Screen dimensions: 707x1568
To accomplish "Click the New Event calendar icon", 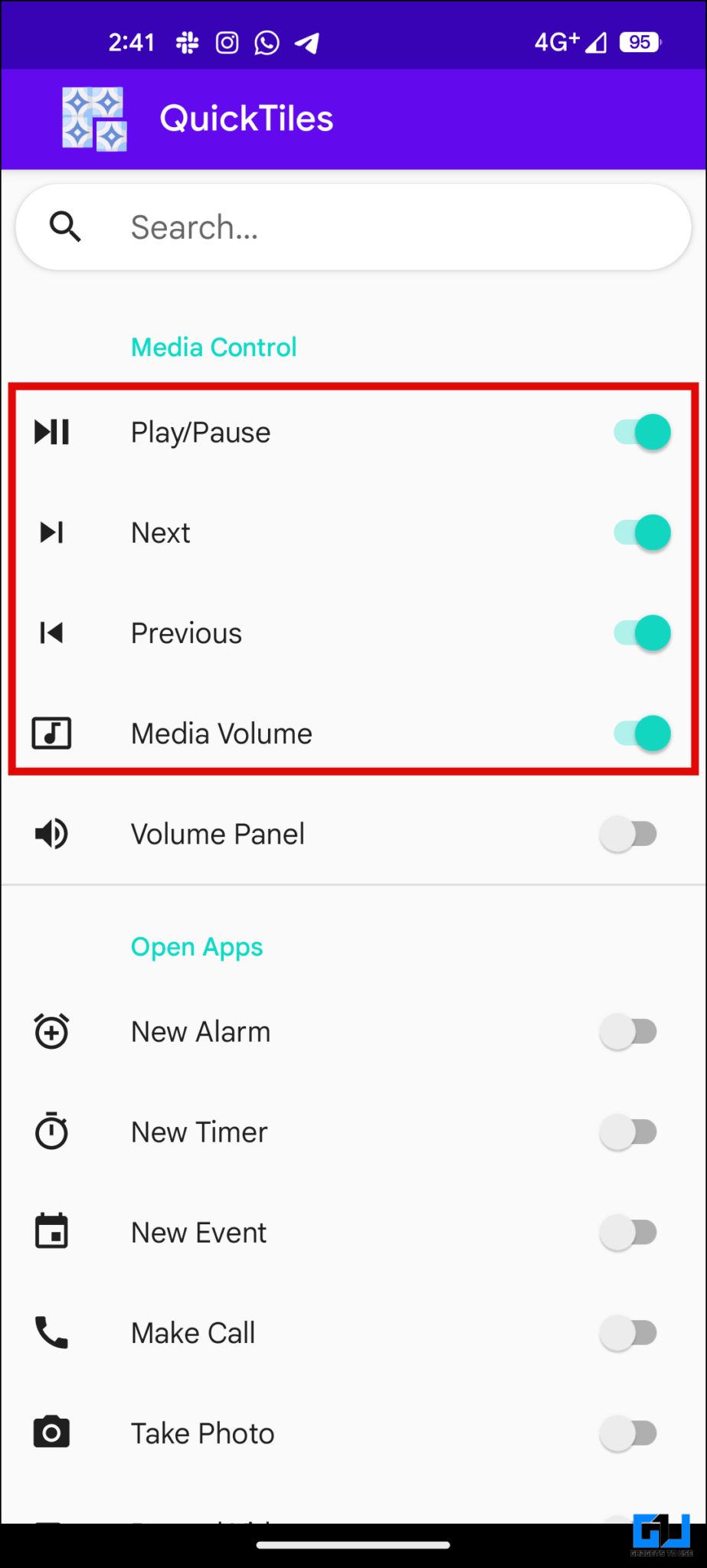I will pyautogui.click(x=51, y=1232).
